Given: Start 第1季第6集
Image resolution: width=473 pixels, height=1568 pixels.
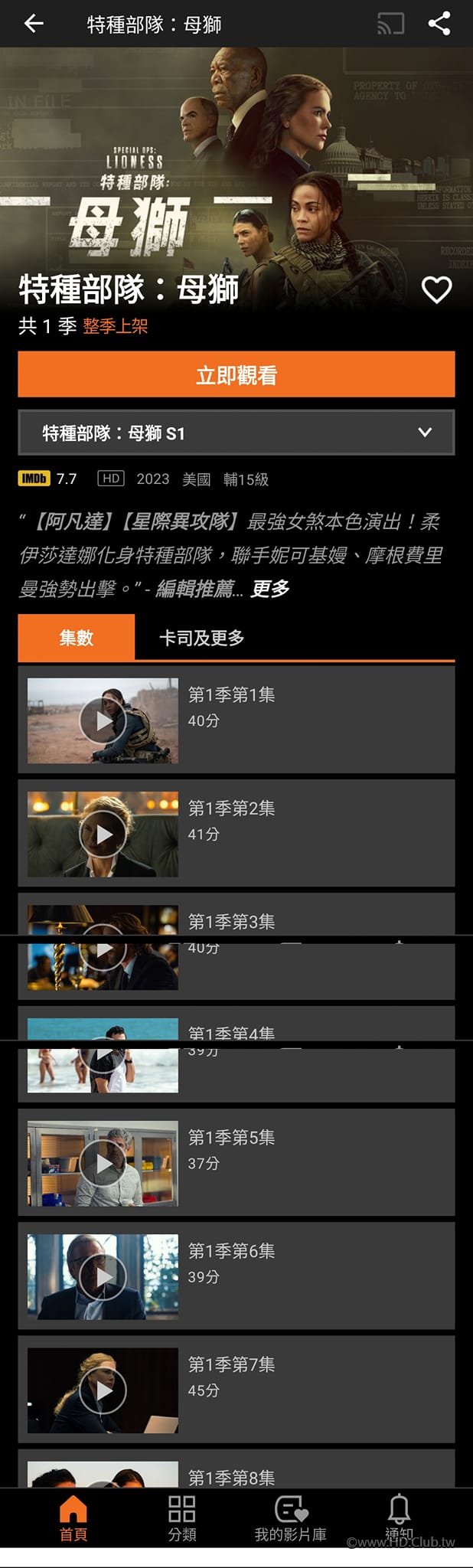Looking at the screenshot, I should pyautogui.click(x=103, y=1276).
